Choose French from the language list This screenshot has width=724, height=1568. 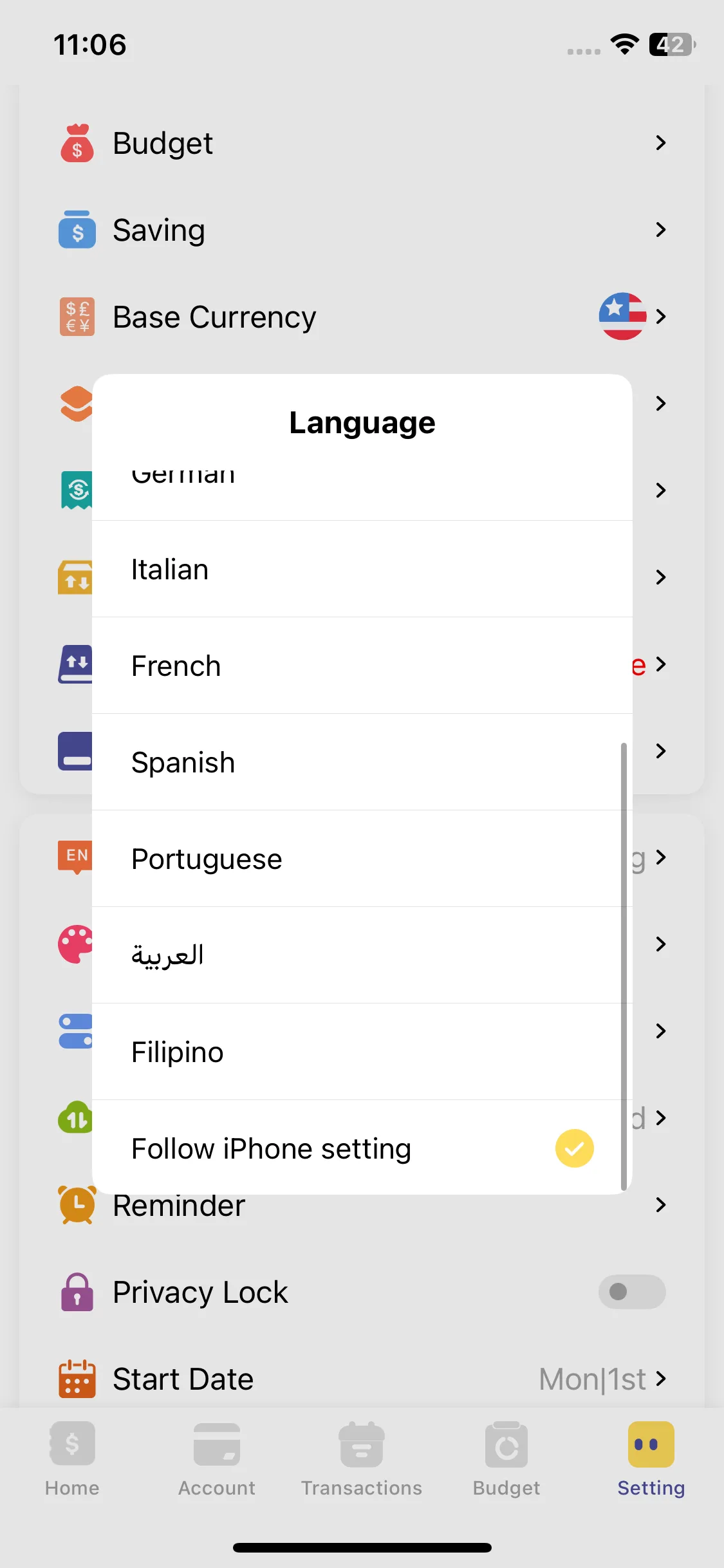coord(362,666)
